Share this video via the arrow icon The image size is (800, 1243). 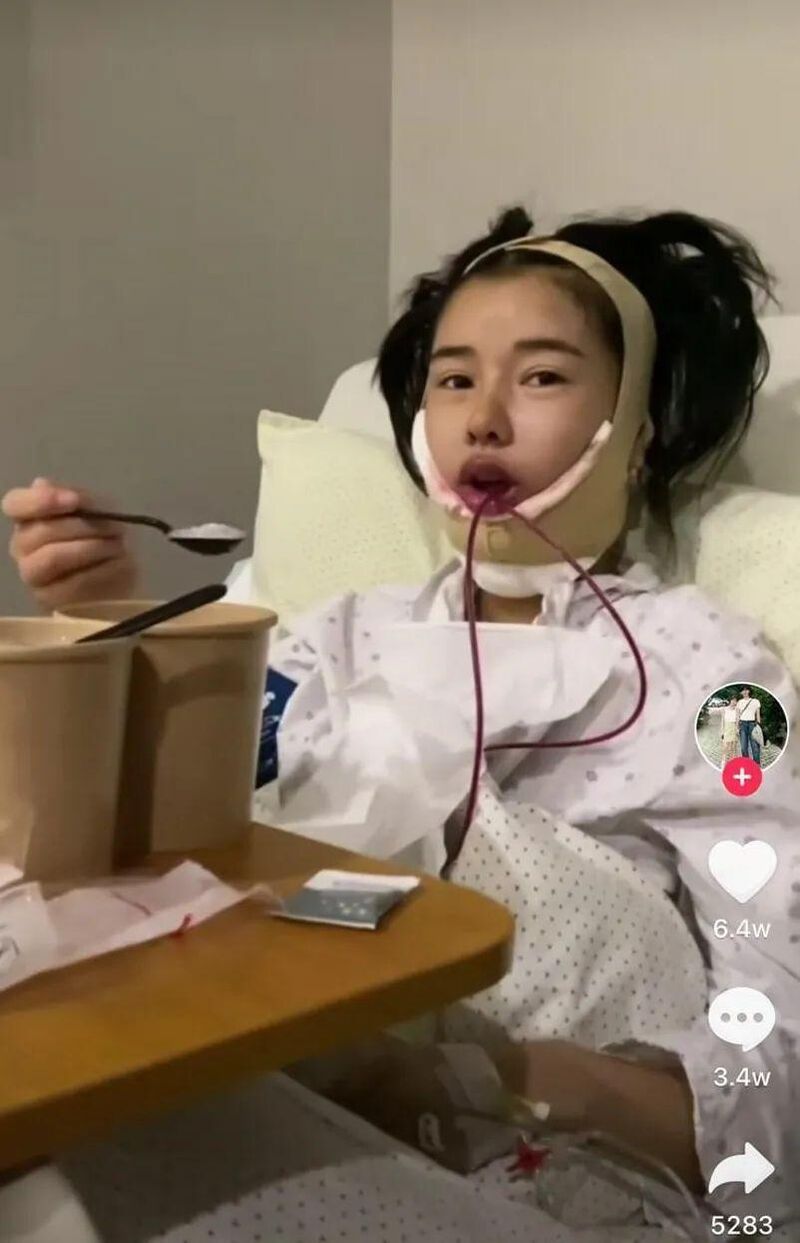click(x=741, y=1170)
